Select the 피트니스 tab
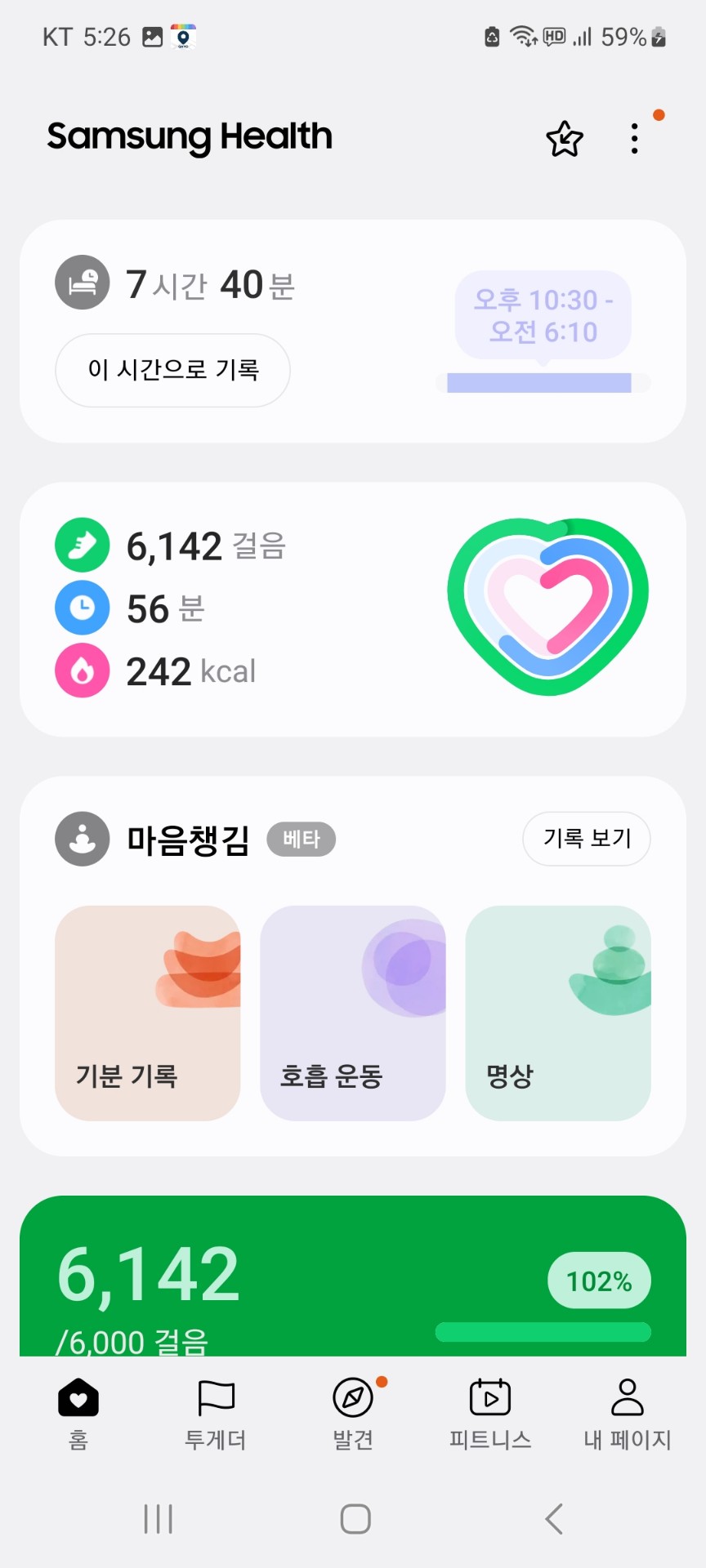This screenshot has width=706, height=1568. pyautogui.click(x=490, y=1414)
